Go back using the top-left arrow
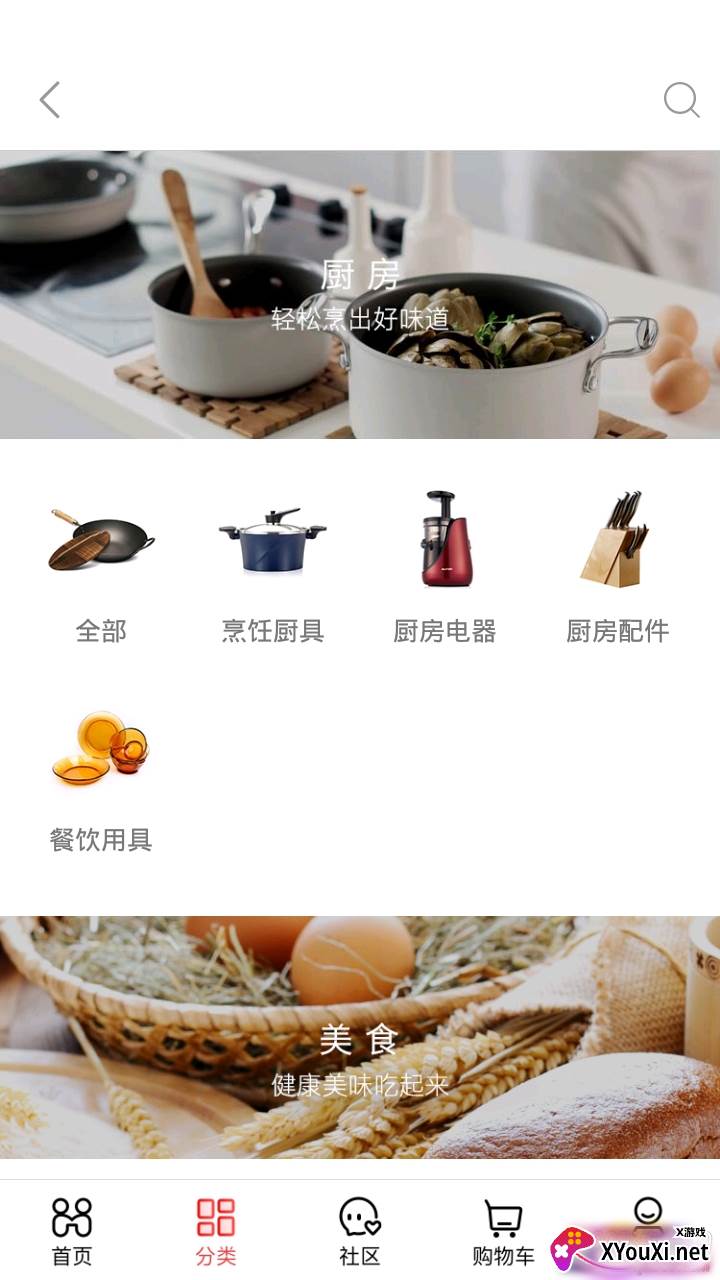This screenshot has width=720, height=1280. click(x=50, y=100)
